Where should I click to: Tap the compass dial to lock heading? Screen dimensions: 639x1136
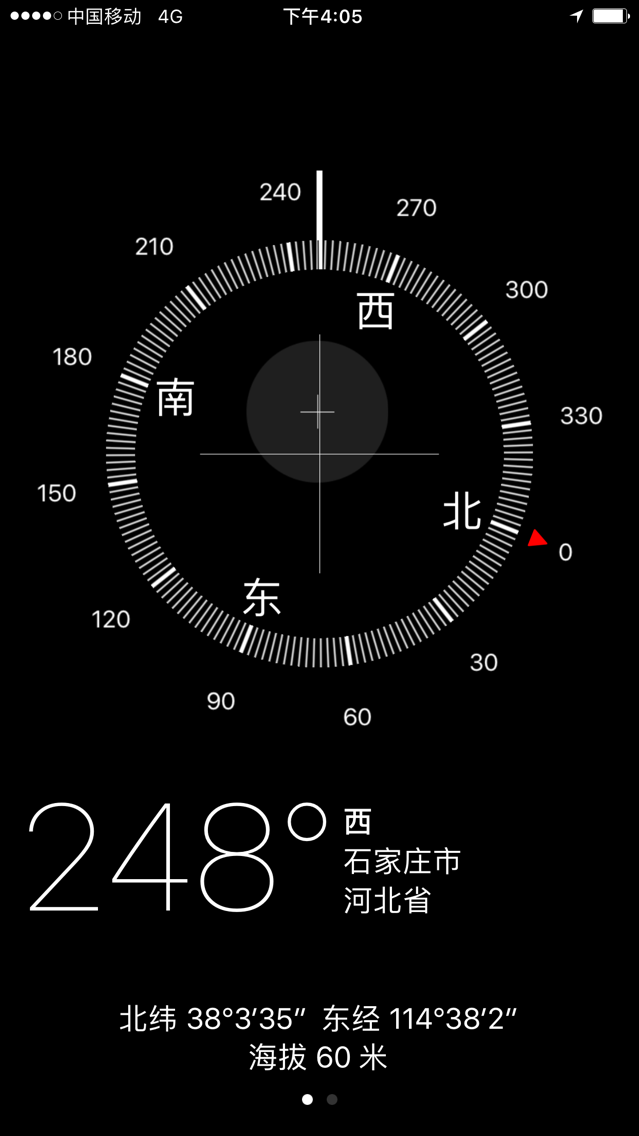(320, 454)
